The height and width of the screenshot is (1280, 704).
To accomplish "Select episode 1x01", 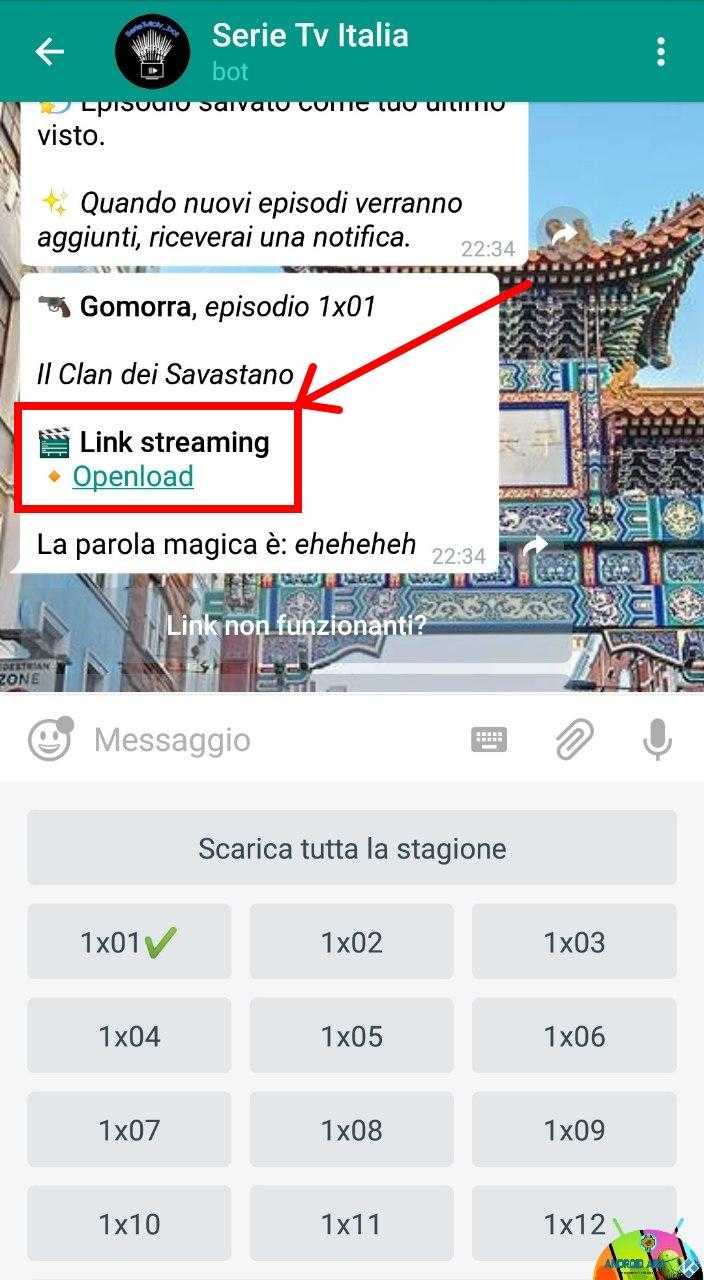I will click(x=129, y=942).
